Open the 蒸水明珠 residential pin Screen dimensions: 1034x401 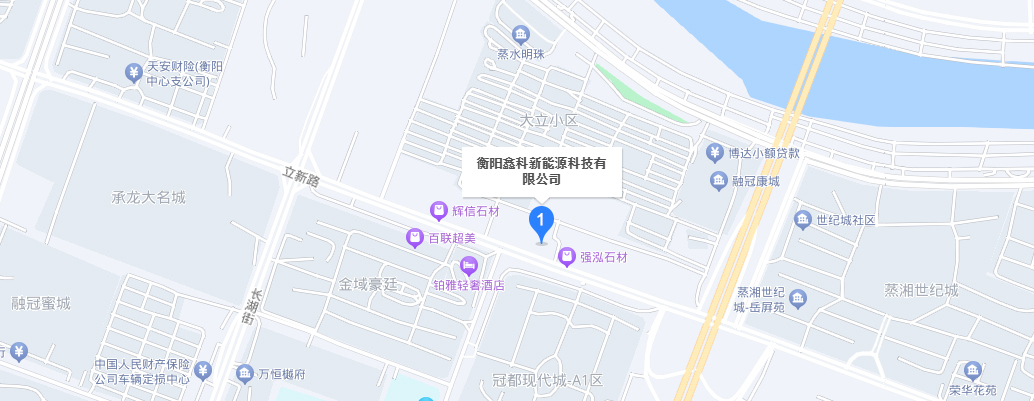(519, 37)
